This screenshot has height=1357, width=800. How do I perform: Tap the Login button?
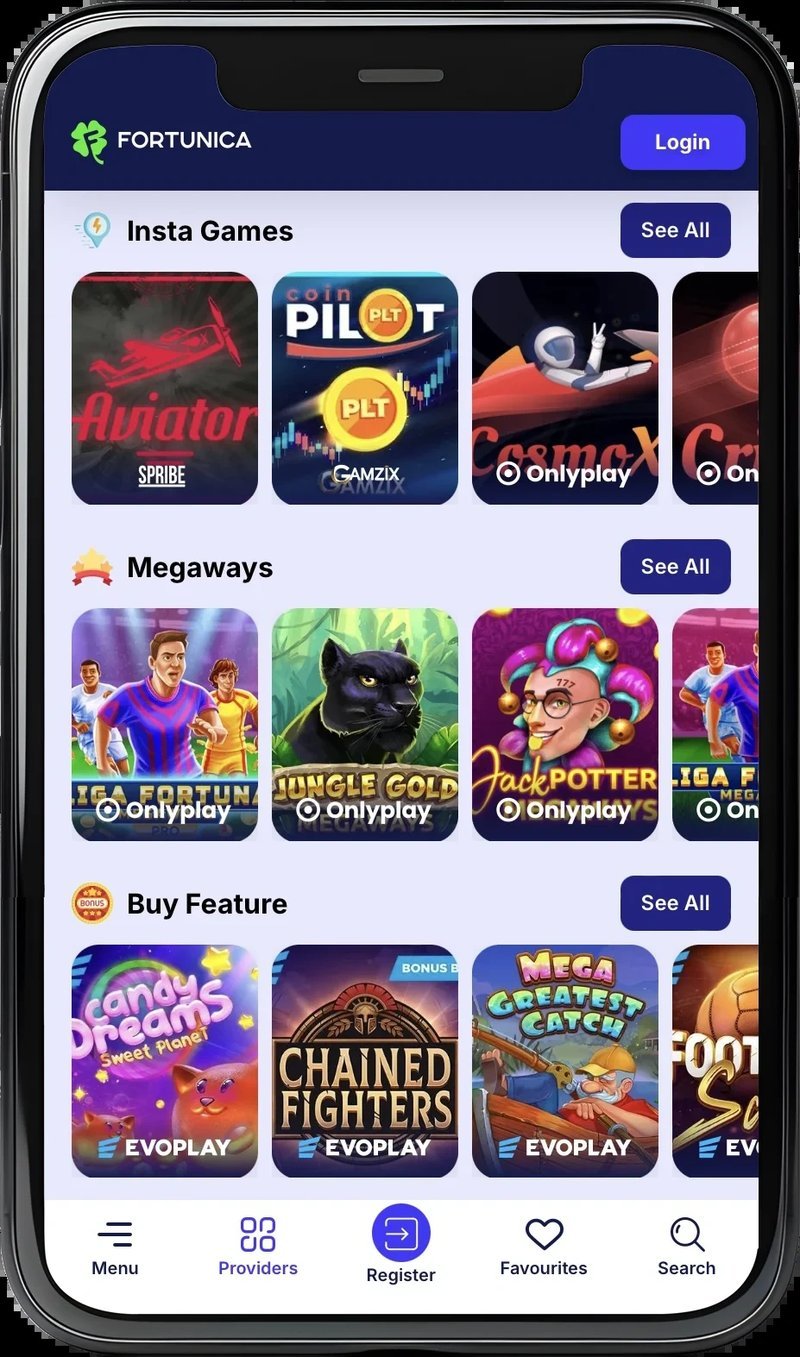(x=682, y=142)
